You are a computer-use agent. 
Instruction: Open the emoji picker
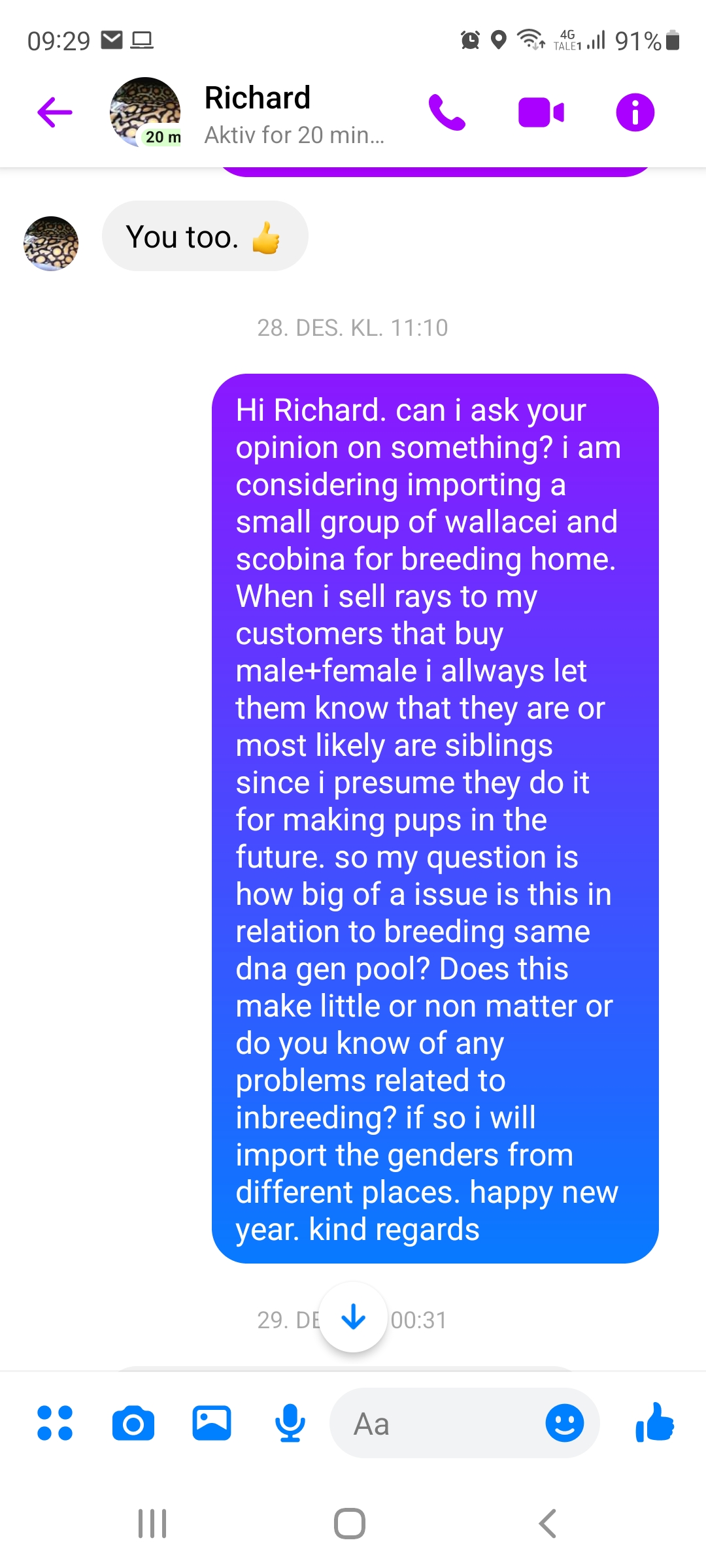point(564,1423)
